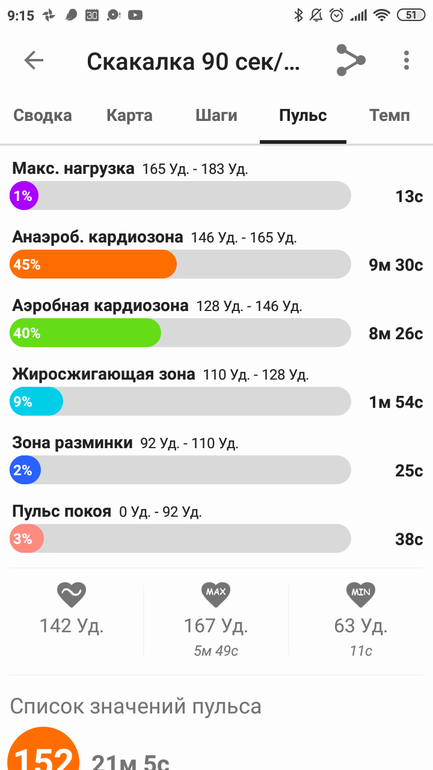Share this jump rope workout
The width and height of the screenshot is (433, 770).
351,60
